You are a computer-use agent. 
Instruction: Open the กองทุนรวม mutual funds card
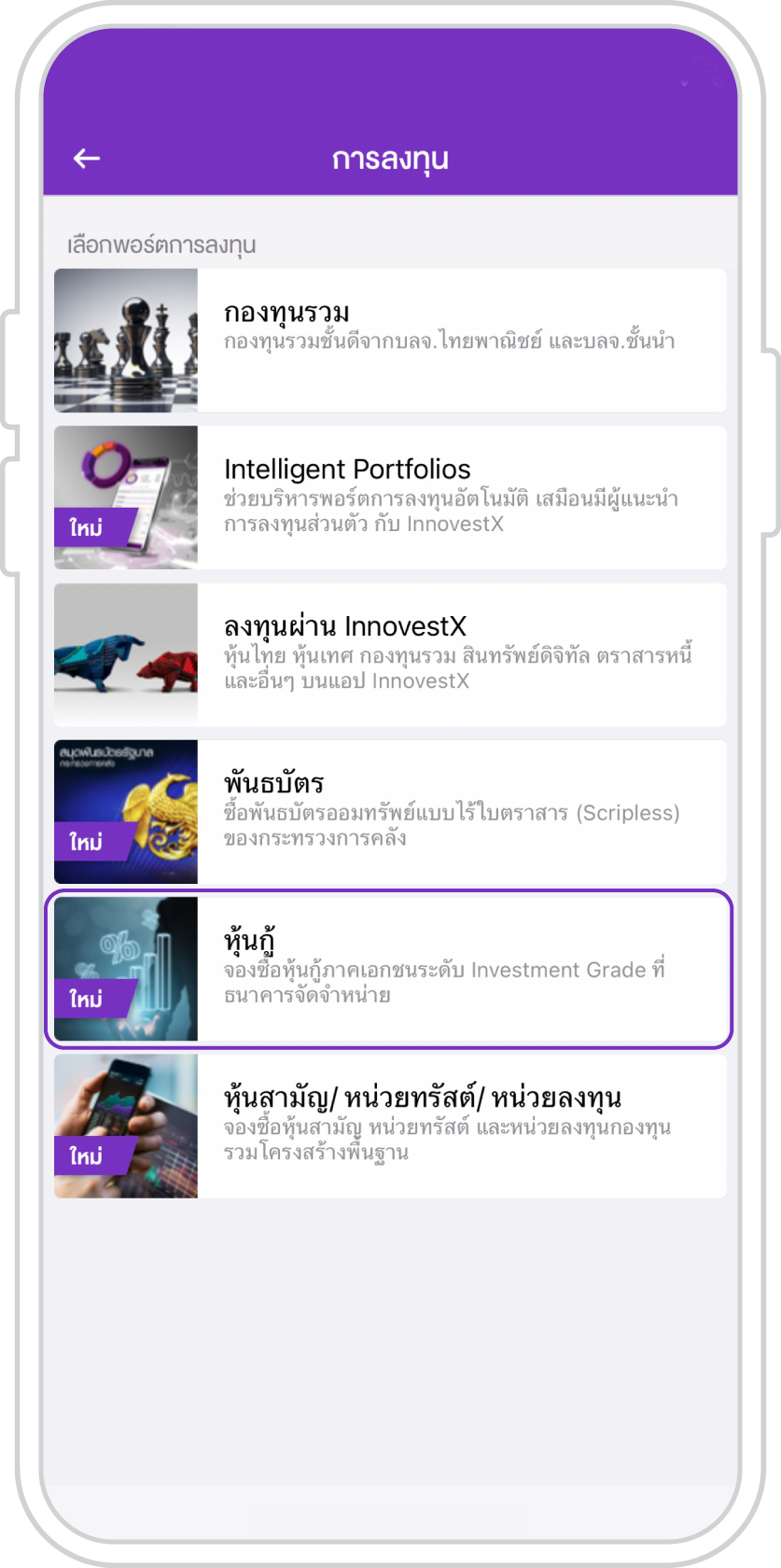point(390,341)
